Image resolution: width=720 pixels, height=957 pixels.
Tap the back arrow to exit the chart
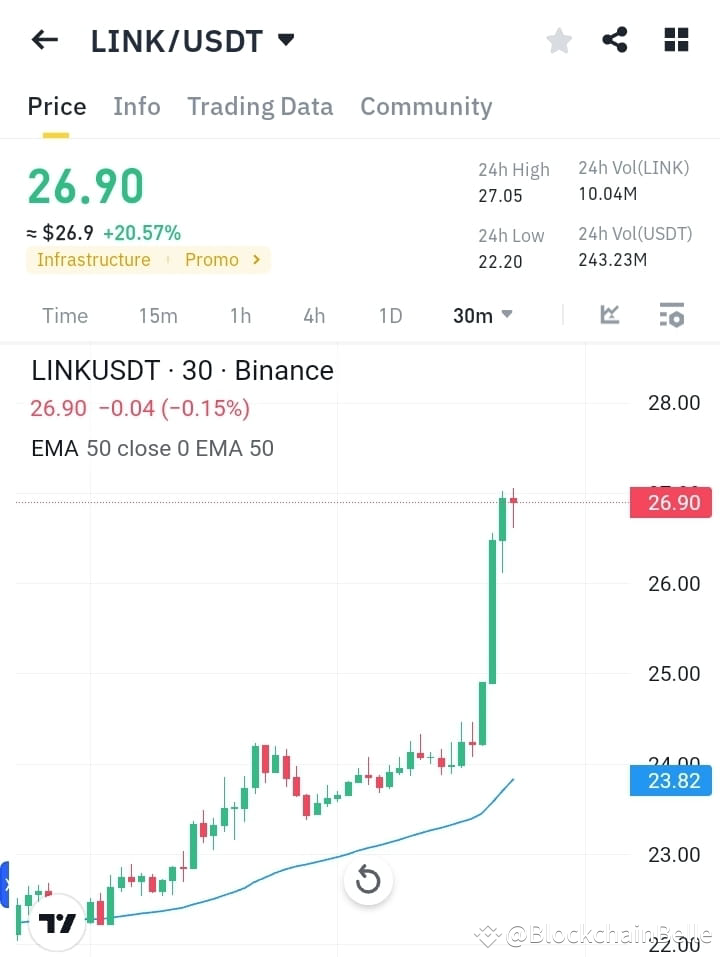click(x=44, y=39)
